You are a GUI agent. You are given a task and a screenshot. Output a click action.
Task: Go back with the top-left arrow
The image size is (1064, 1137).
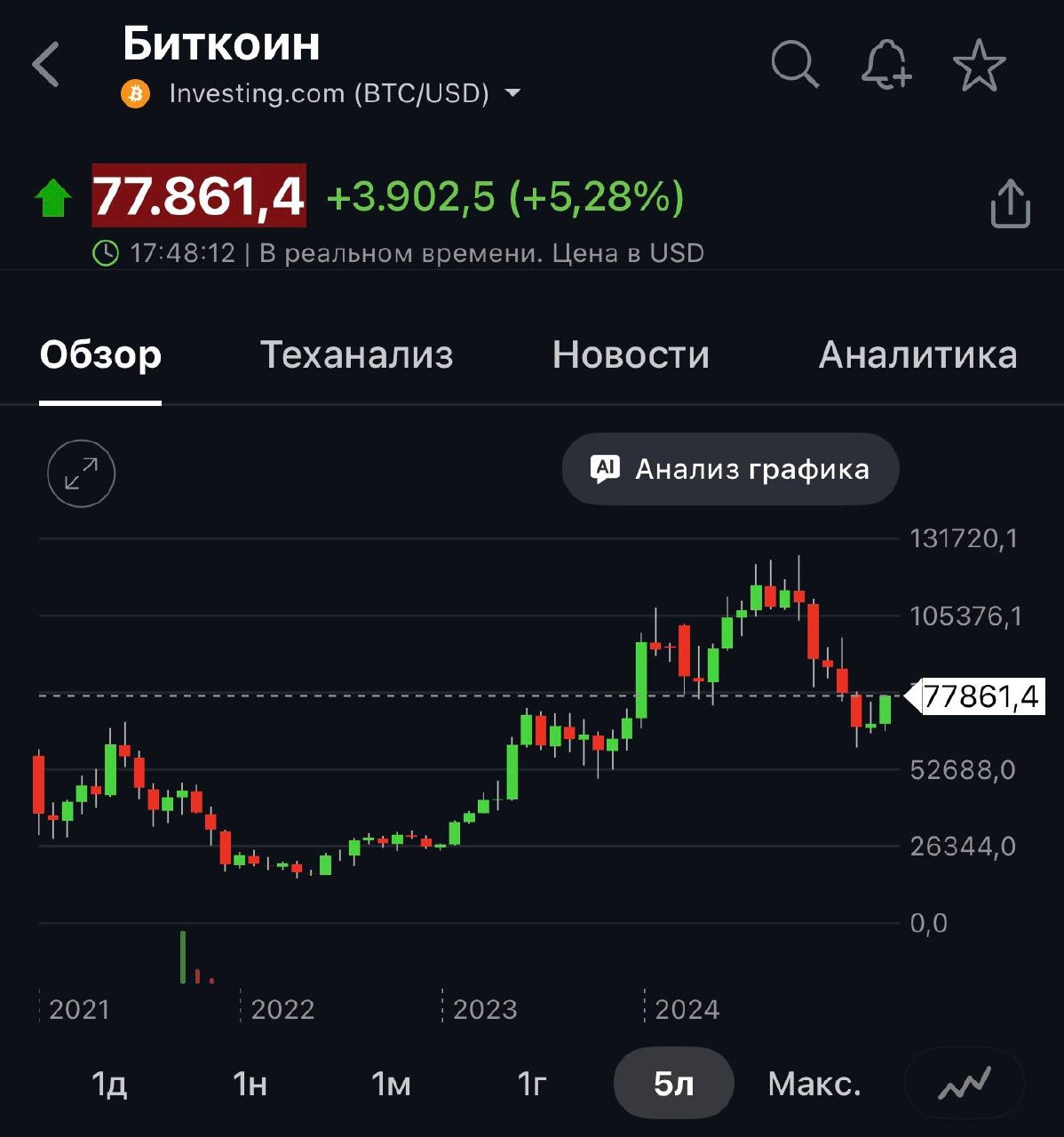point(46,65)
